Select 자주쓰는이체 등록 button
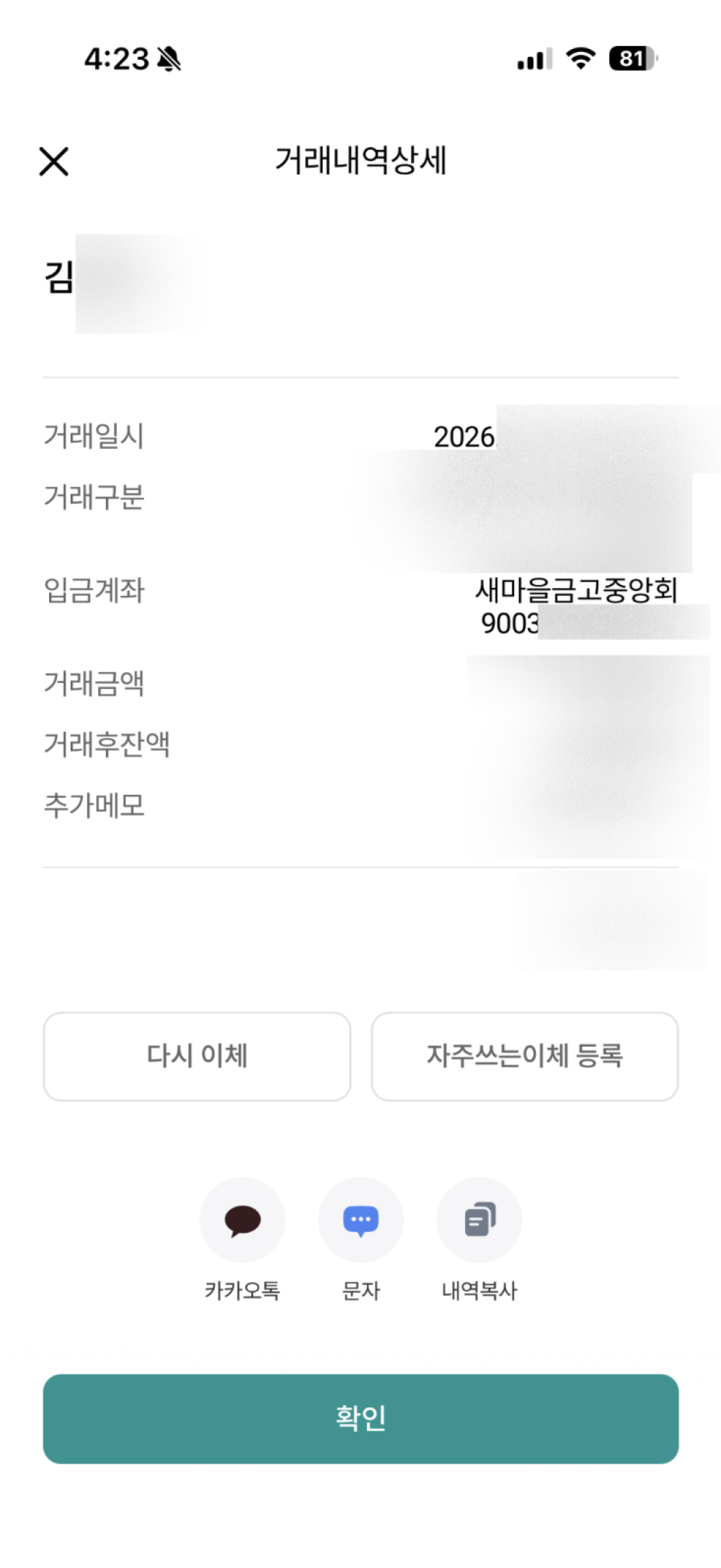Image resolution: width=721 pixels, height=1568 pixels. point(525,1056)
